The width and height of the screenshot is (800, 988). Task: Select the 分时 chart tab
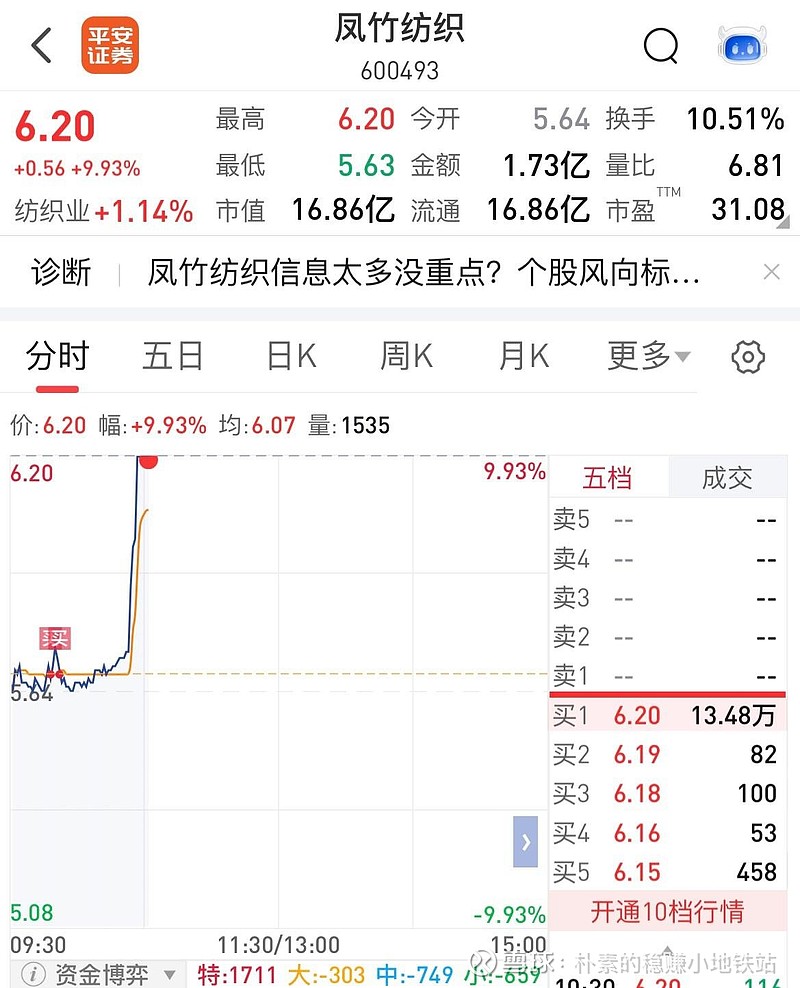tap(57, 356)
